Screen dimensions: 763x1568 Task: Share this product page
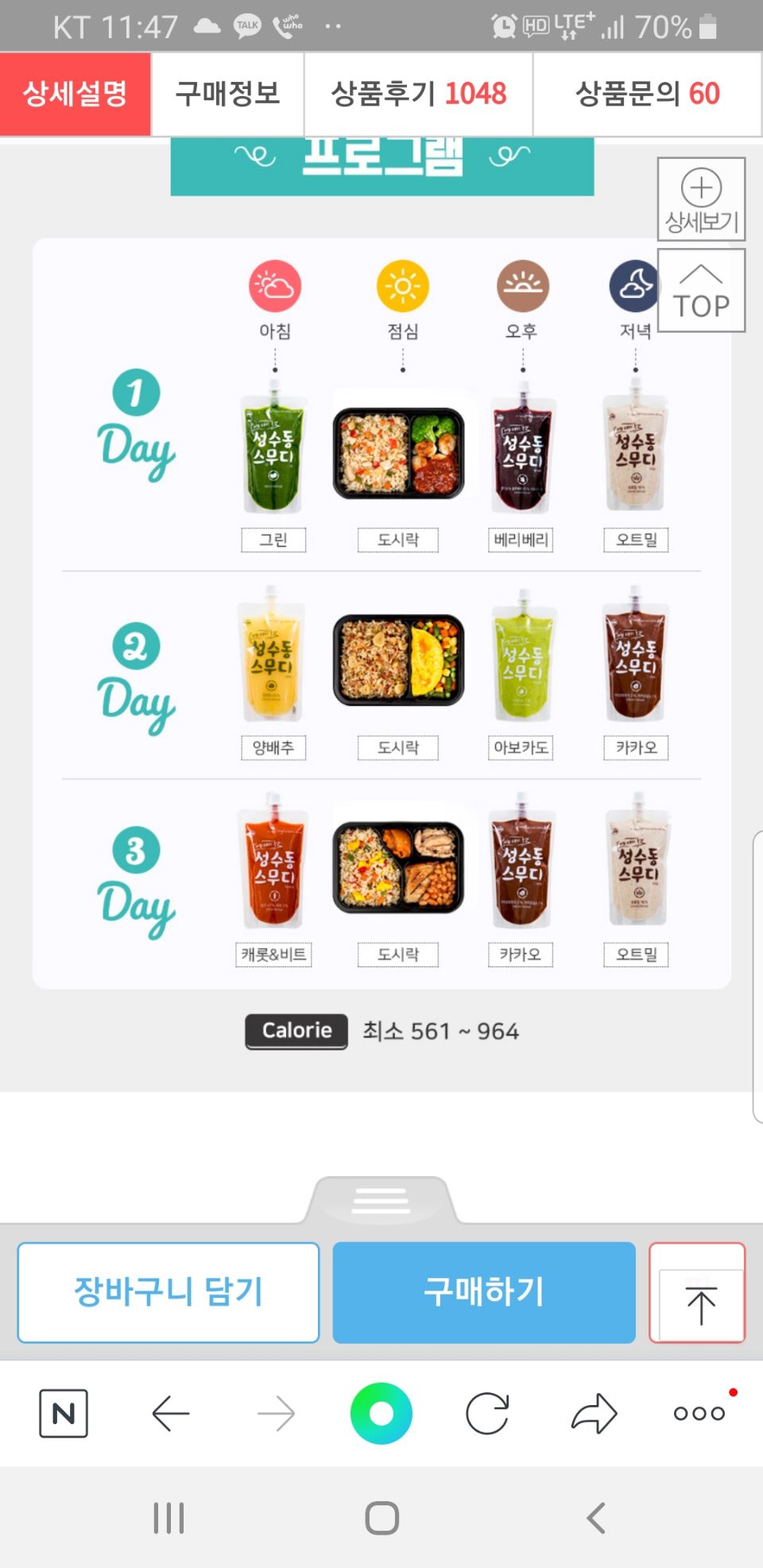(x=594, y=1414)
